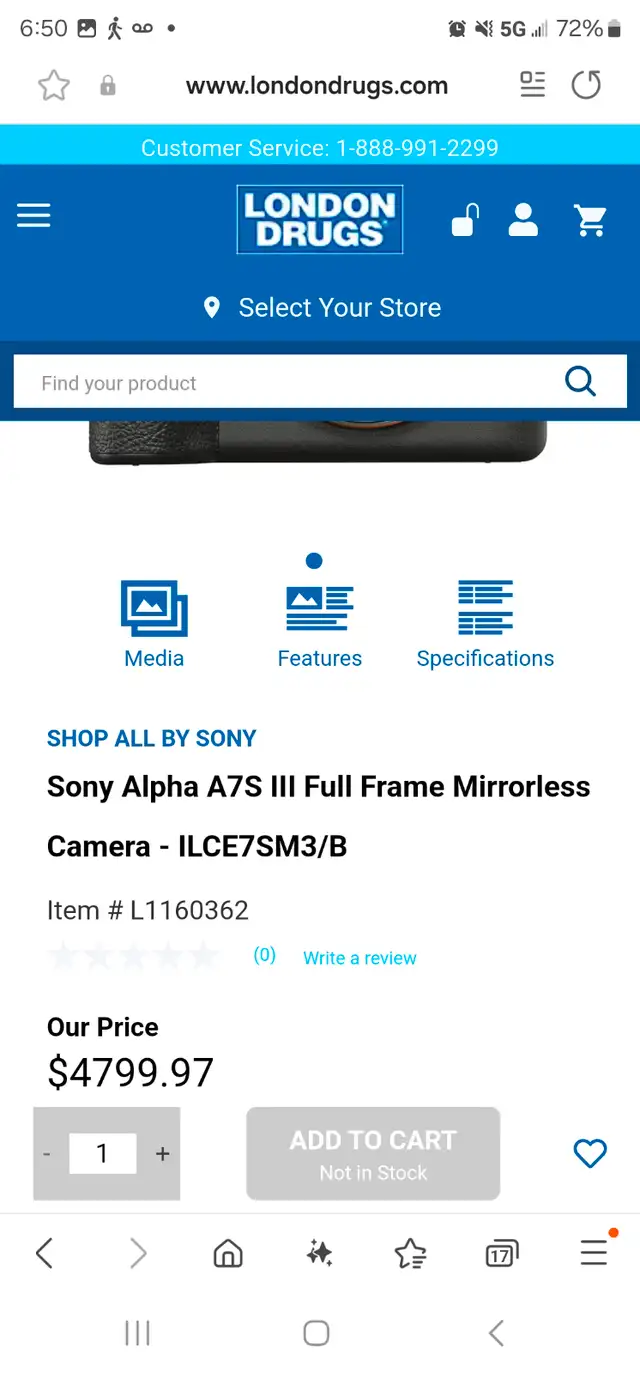The width and height of the screenshot is (640, 1373).
Task: Increase the quantity with plus
Action: (x=162, y=1154)
